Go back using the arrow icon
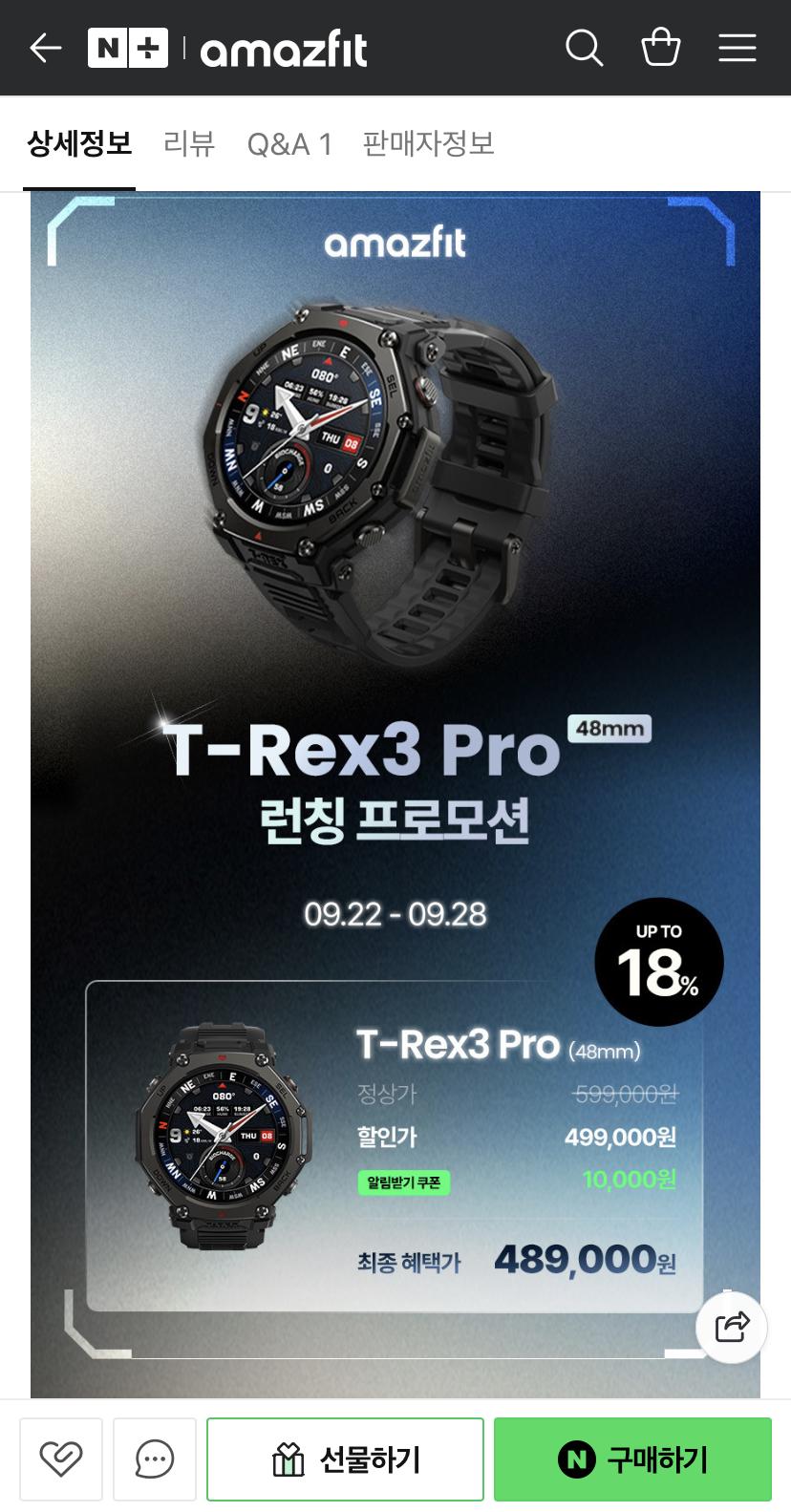The height and width of the screenshot is (1512, 791). (x=45, y=48)
